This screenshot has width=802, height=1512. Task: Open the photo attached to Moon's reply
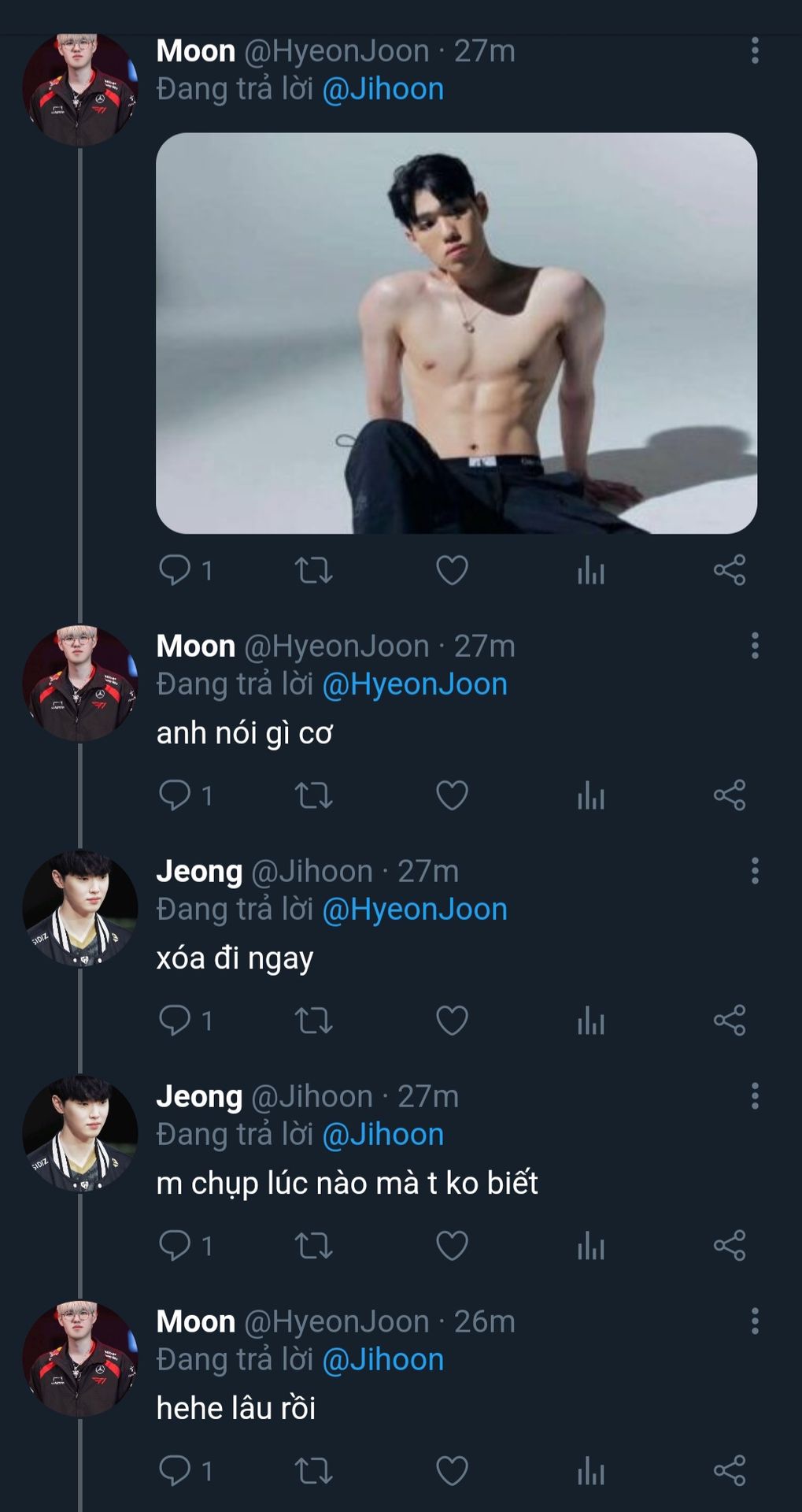(456, 332)
